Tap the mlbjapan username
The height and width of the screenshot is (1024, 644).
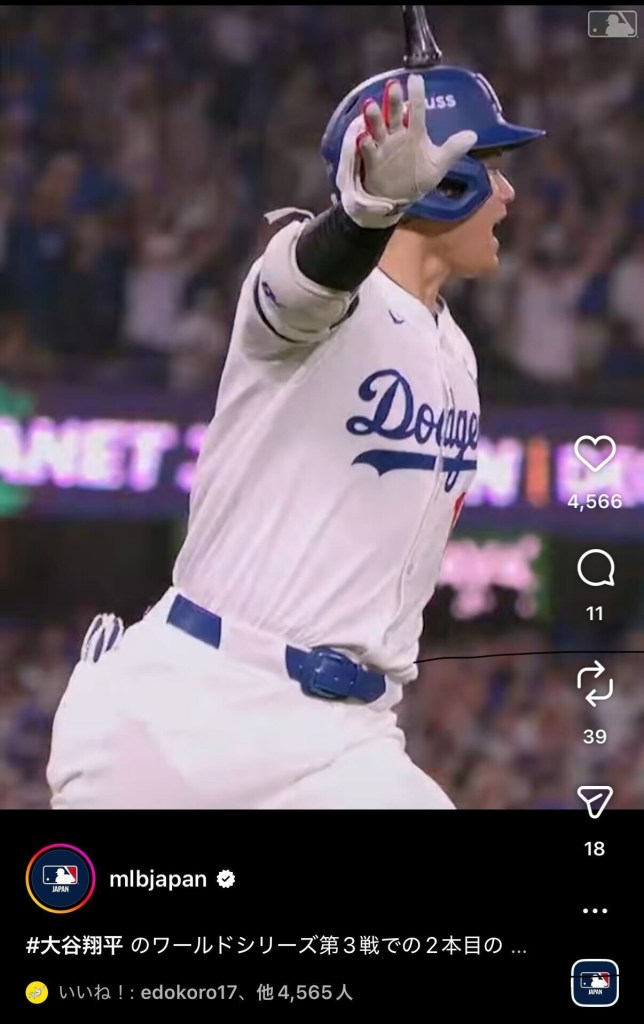pyautogui.click(x=157, y=879)
